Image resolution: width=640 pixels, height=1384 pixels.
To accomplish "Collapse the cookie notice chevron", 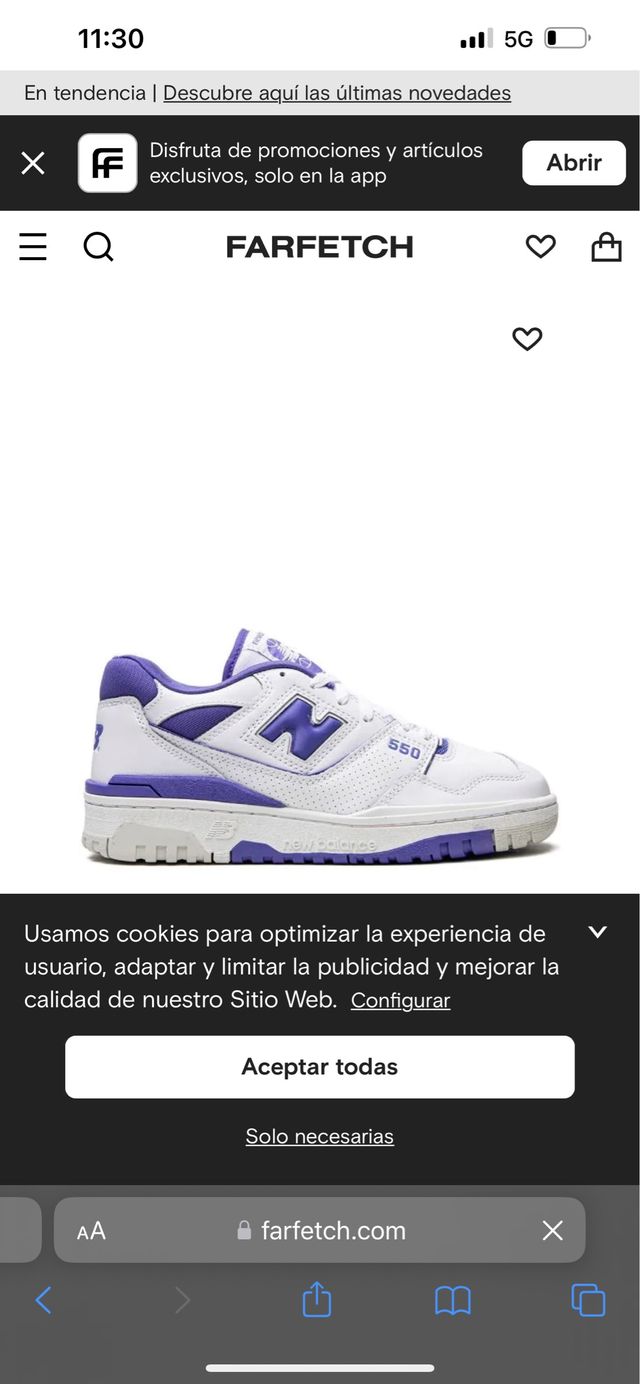I will (x=597, y=932).
